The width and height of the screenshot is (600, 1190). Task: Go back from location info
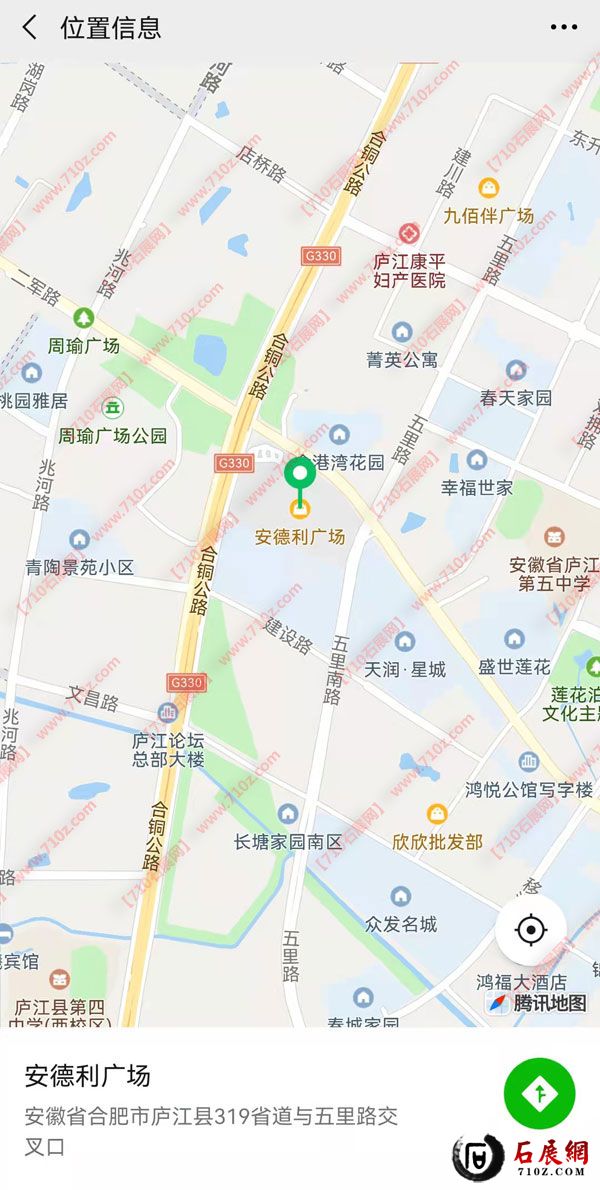point(29,28)
